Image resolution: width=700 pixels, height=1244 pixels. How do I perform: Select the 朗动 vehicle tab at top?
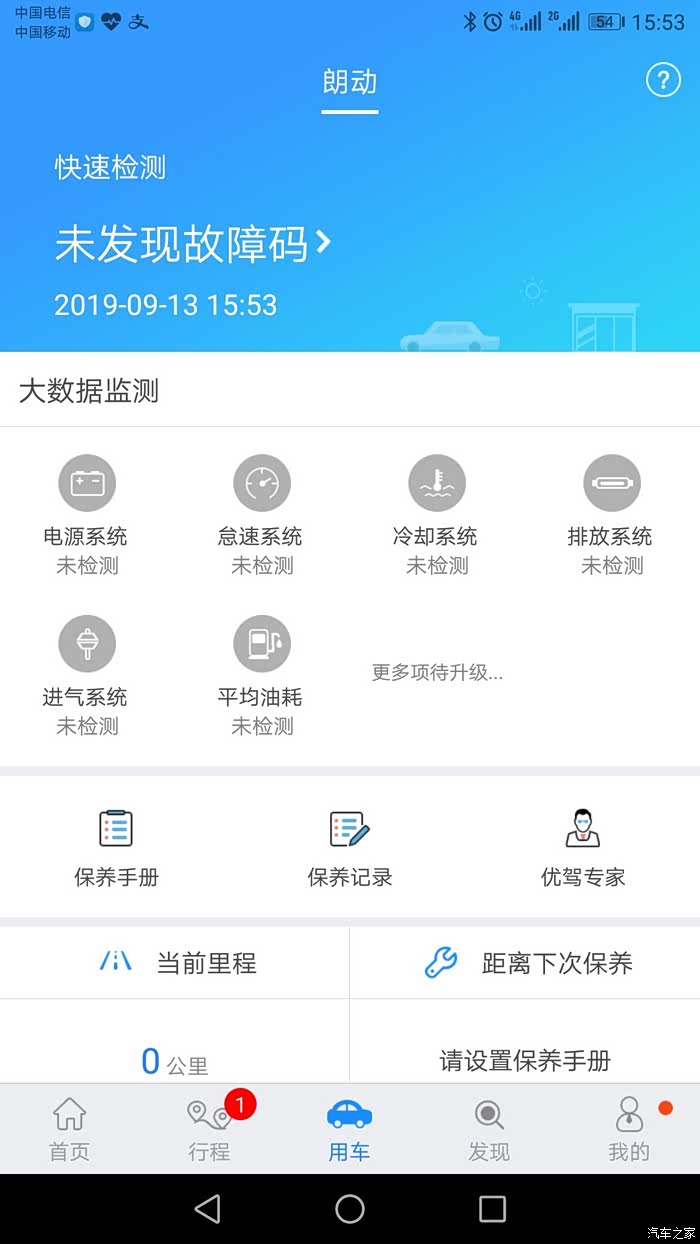coord(350,82)
